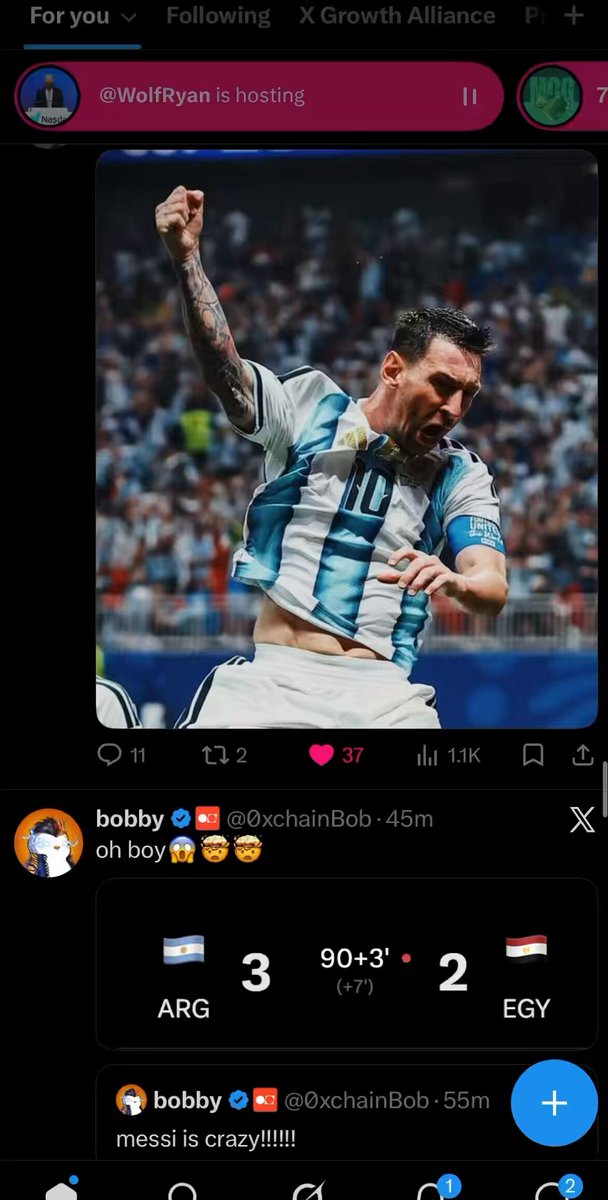Reply to the Messi photo post
Image resolution: width=608 pixels, height=1200 pixels.
point(121,755)
